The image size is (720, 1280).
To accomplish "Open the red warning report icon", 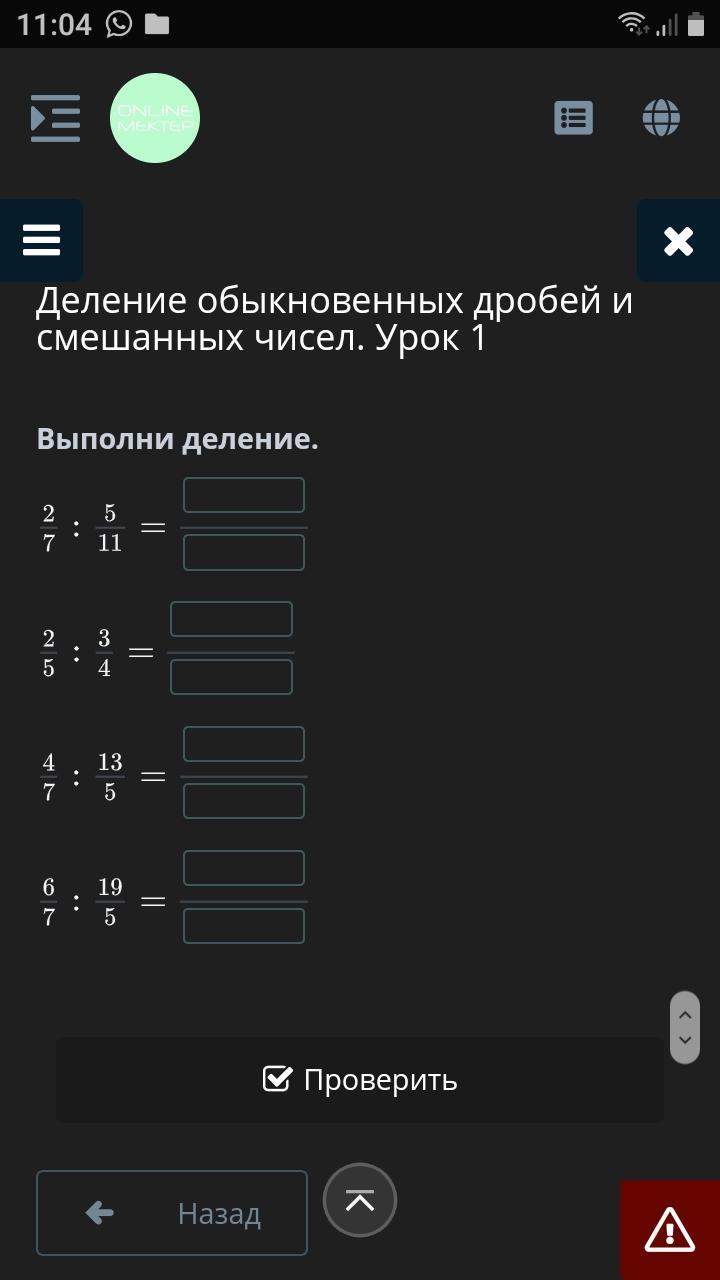I will point(670,1230).
